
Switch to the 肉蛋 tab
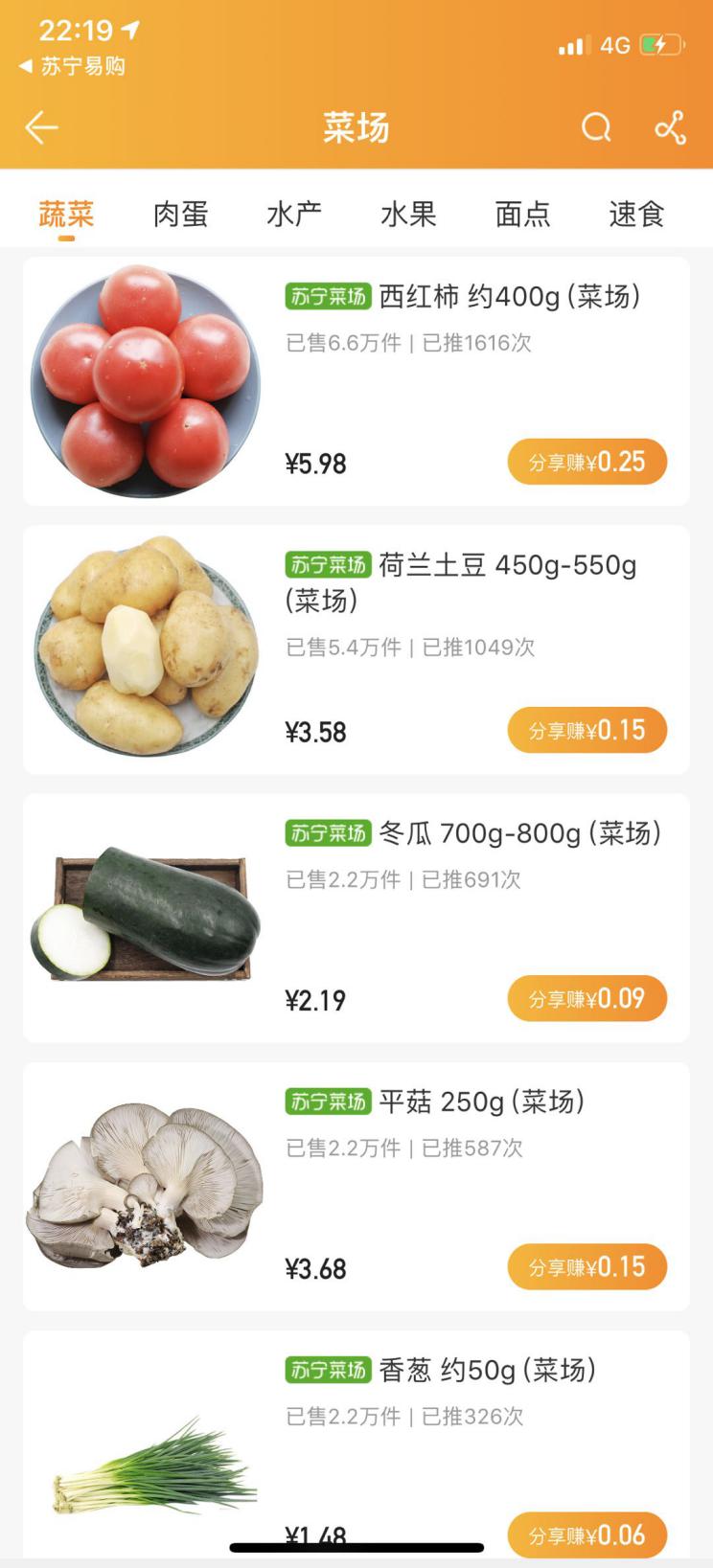coord(180,214)
